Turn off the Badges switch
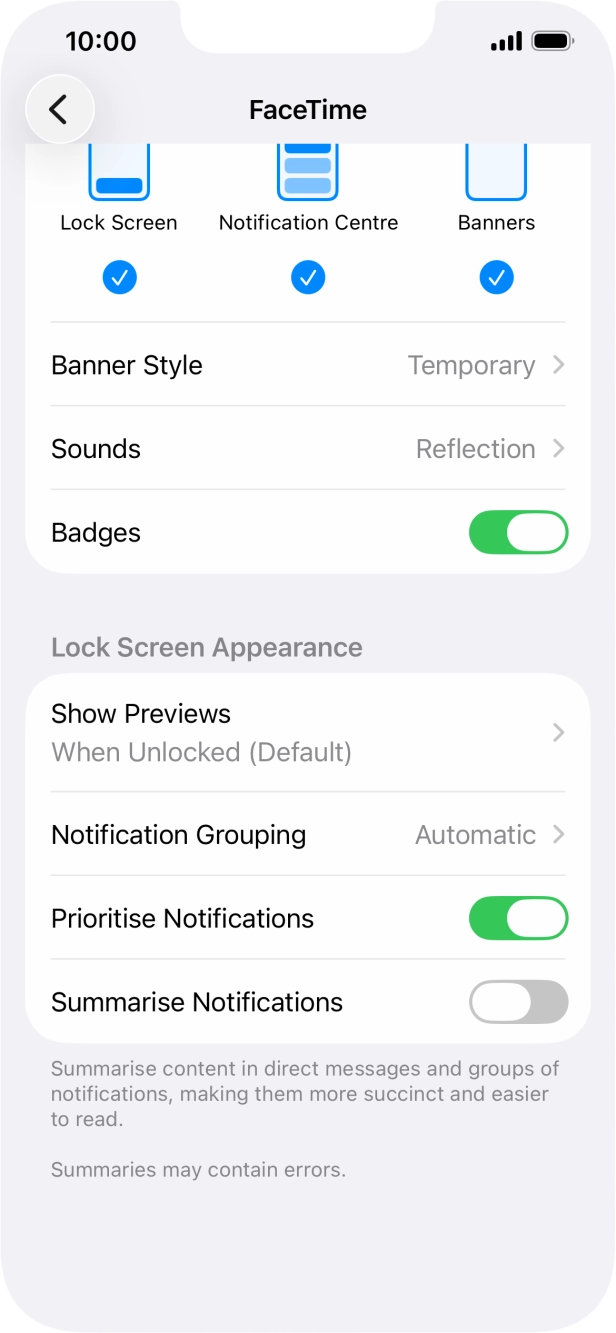Image resolution: width=616 pixels, height=1333 pixels. coord(518,533)
